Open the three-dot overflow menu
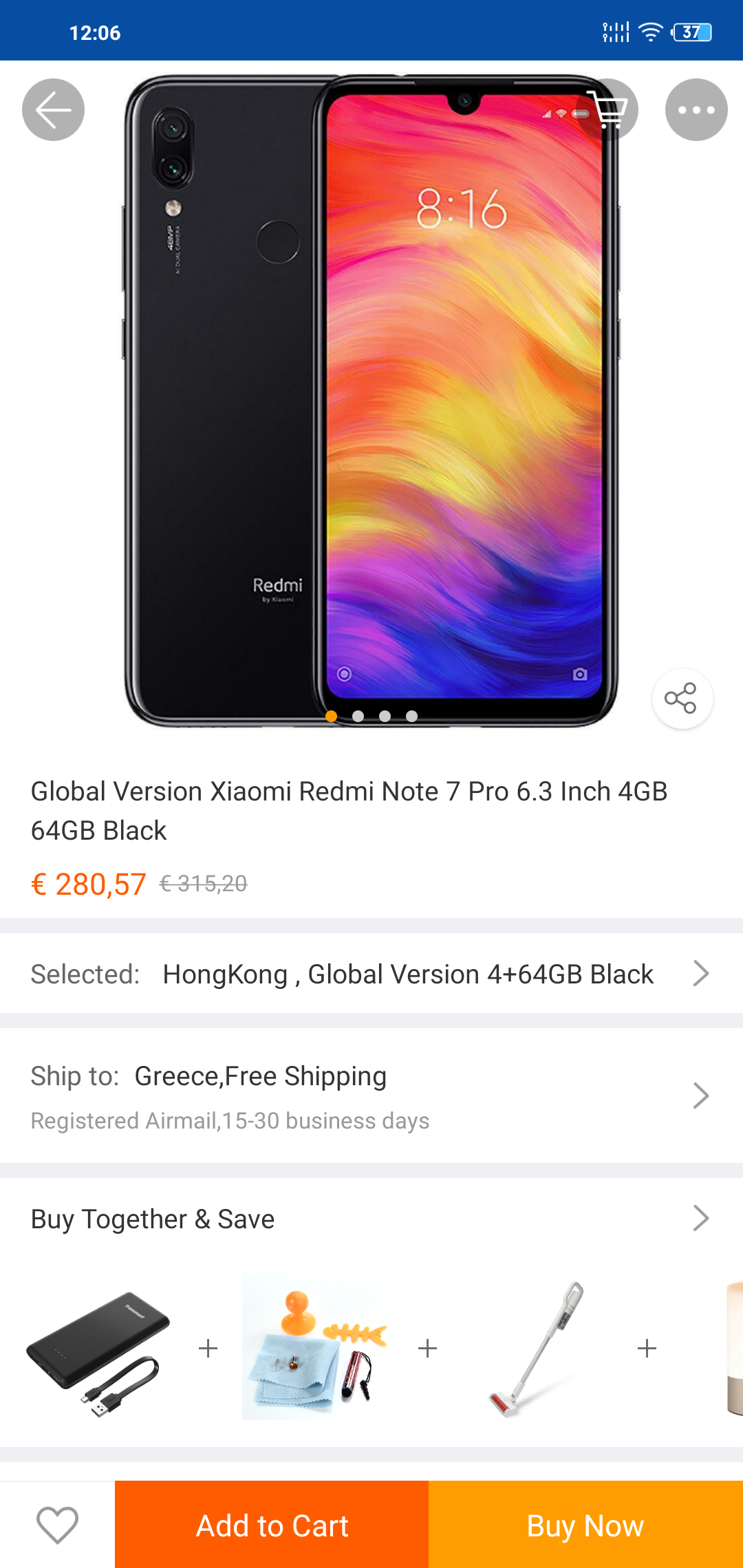The height and width of the screenshot is (1568, 743). [696, 110]
